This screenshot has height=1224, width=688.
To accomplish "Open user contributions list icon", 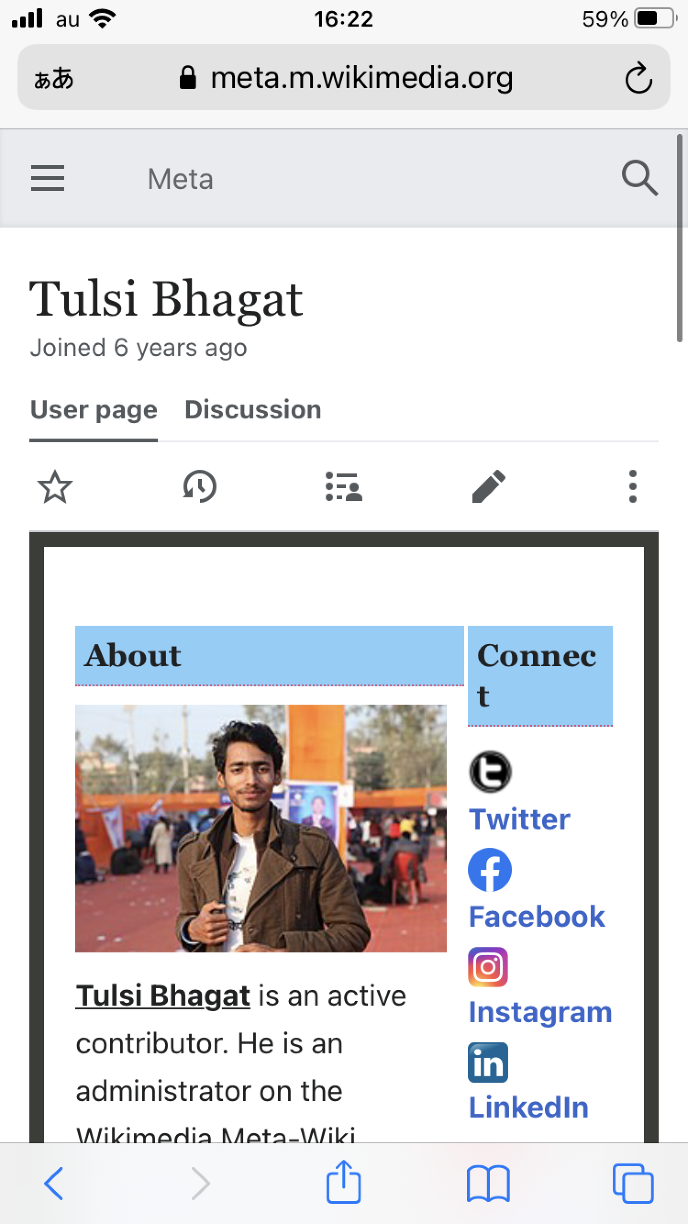I will (343, 488).
